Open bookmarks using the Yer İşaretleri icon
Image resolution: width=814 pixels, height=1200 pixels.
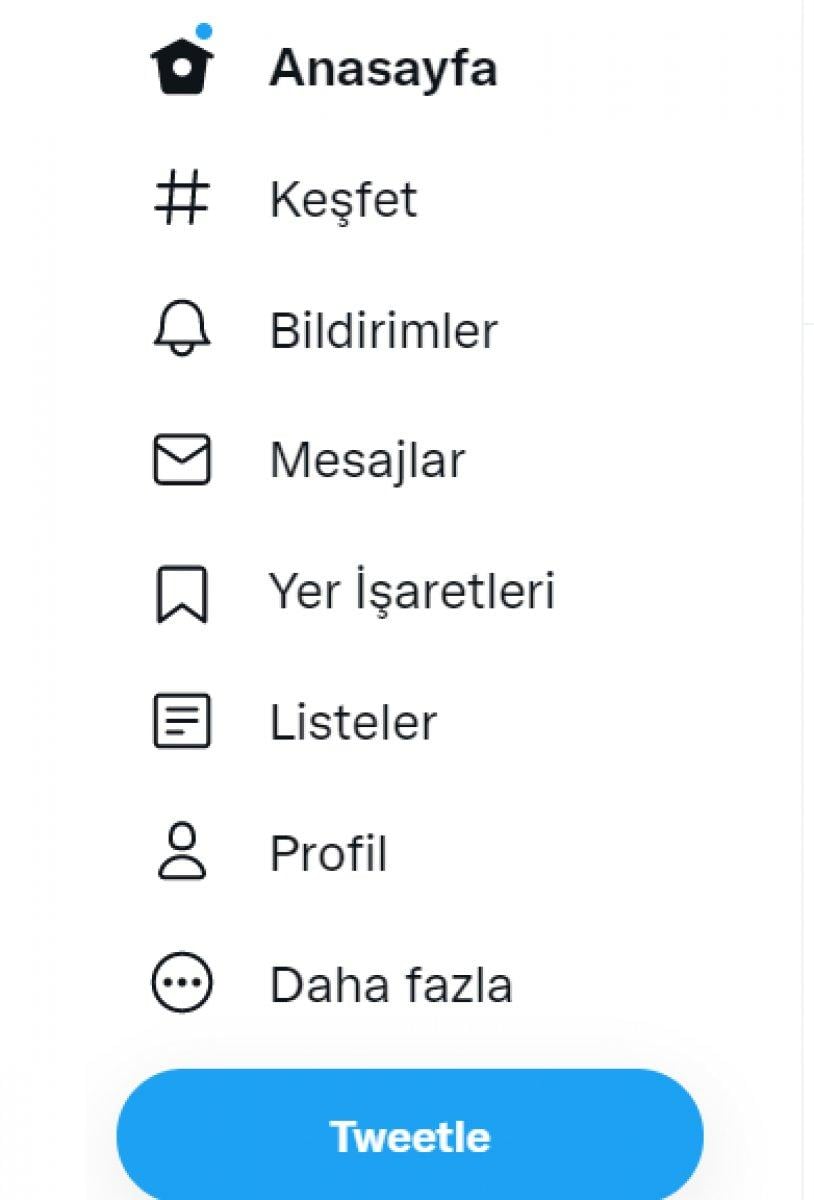click(x=181, y=590)
